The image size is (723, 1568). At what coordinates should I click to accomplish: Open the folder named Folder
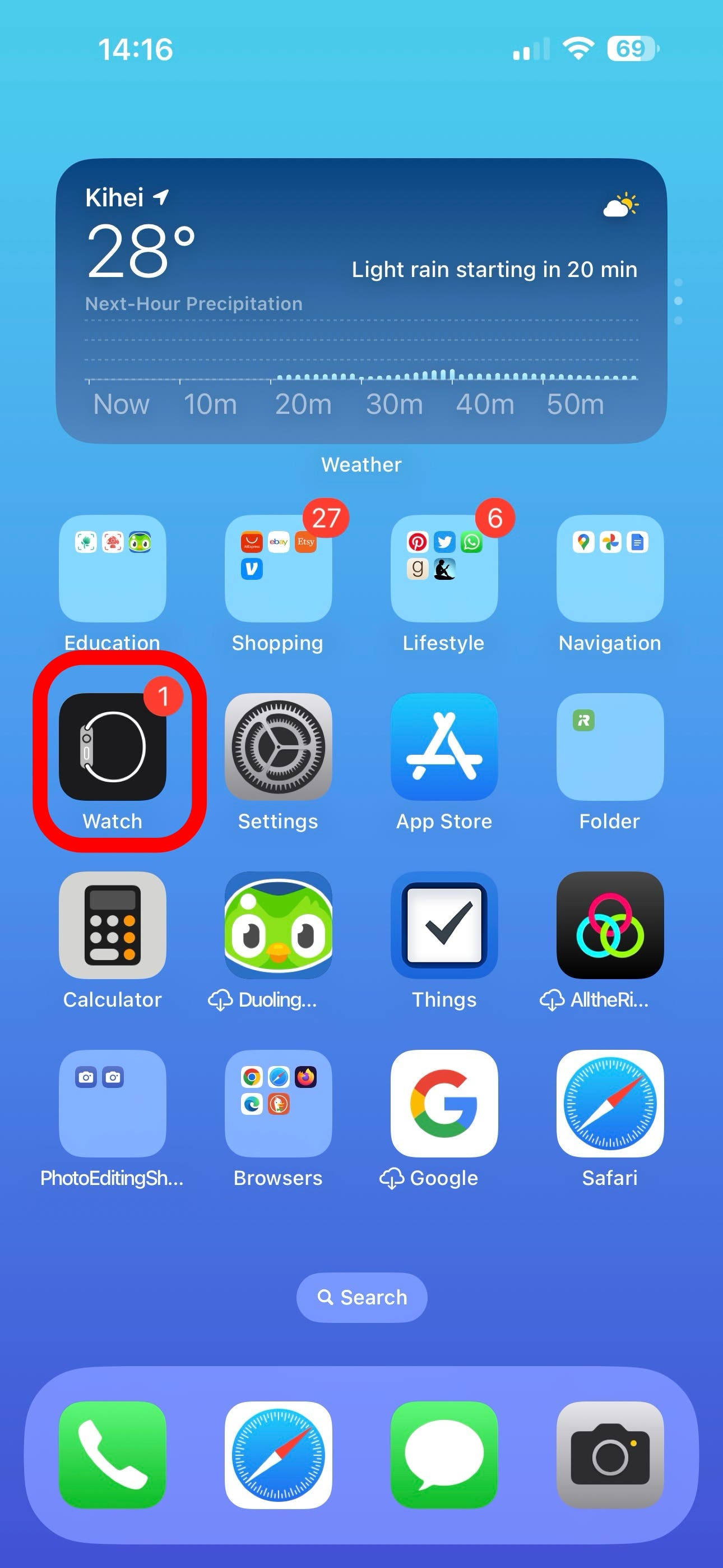point(610,747)
